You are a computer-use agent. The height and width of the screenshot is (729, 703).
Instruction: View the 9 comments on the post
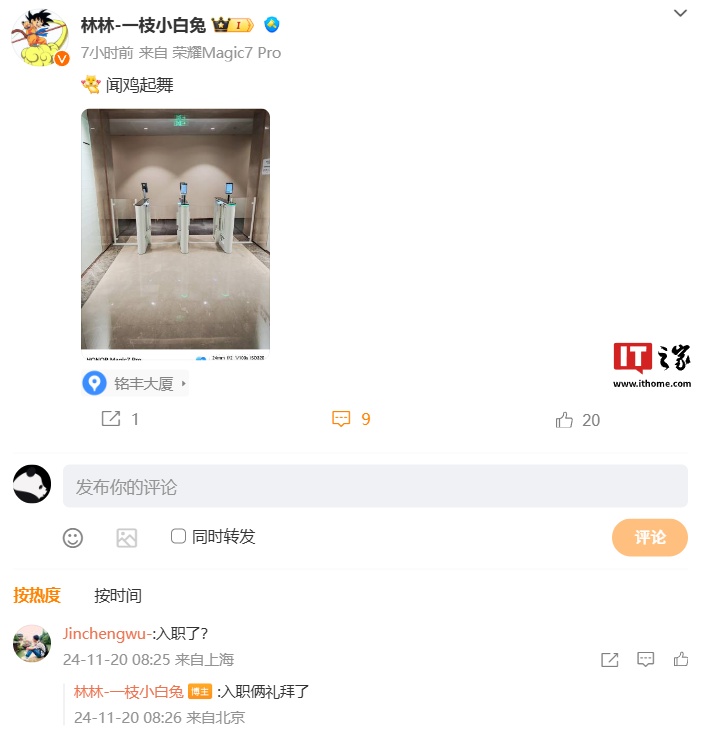click(351, 420)
